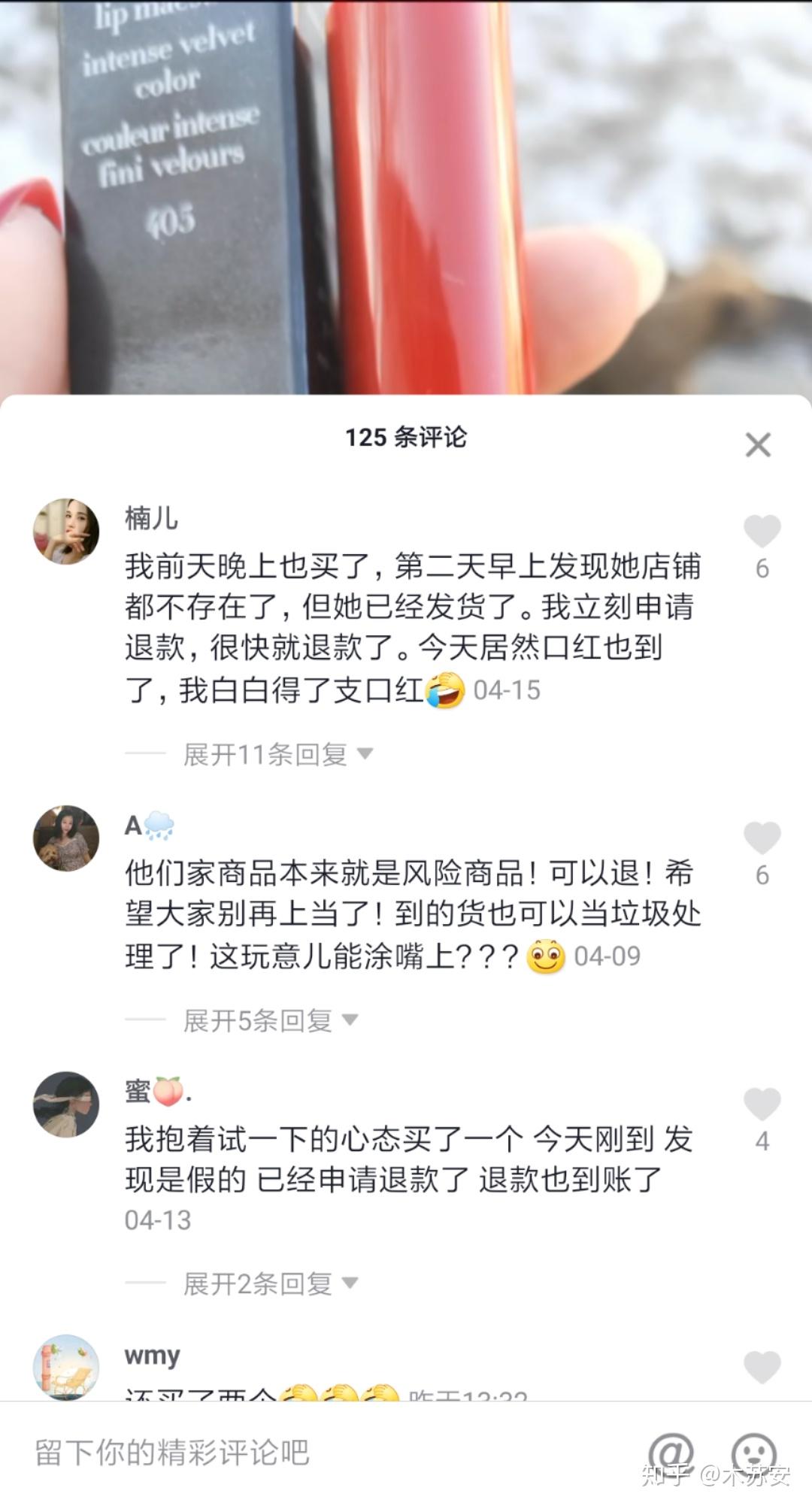
Task: Like 楠儿's comment
Action: click(762, 532)
